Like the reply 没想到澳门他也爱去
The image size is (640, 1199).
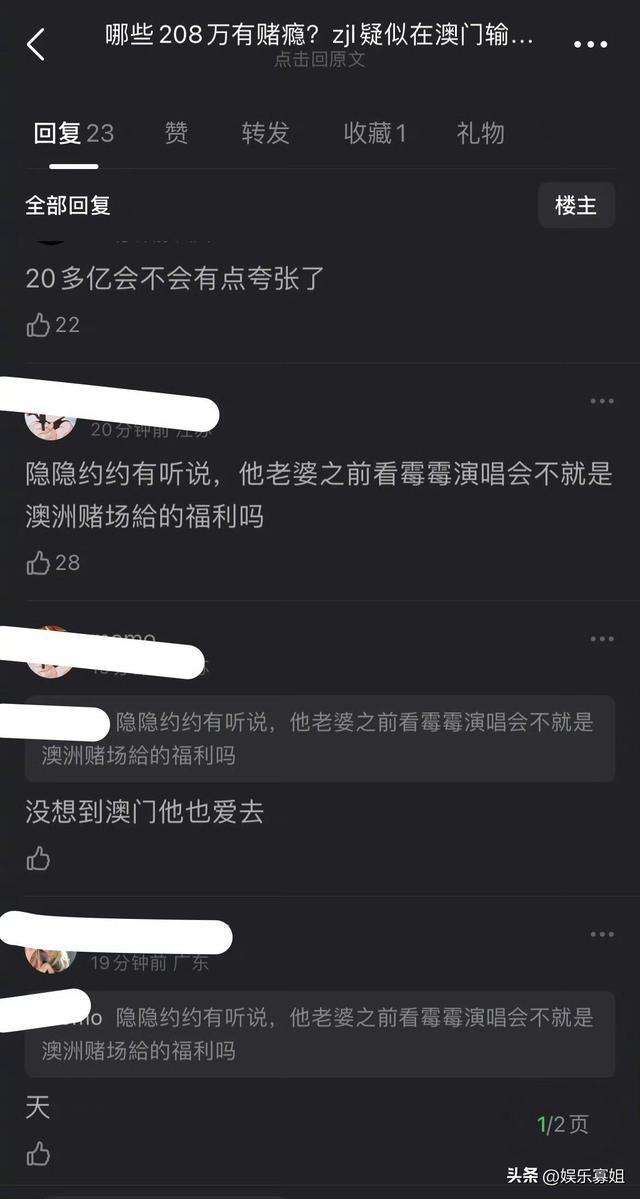(x=39, y=858)
